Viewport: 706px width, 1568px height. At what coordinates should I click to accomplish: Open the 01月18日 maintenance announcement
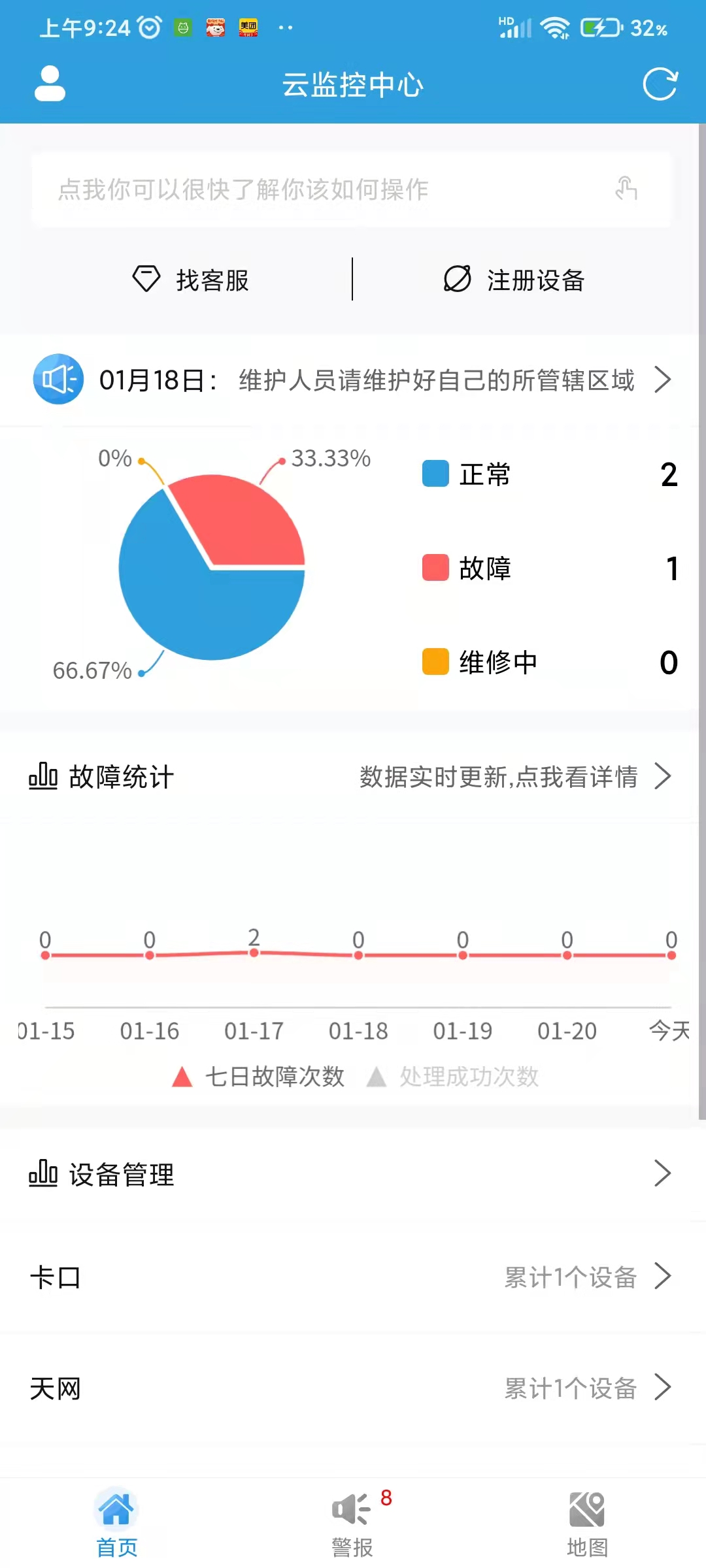(x=352, y=380)
